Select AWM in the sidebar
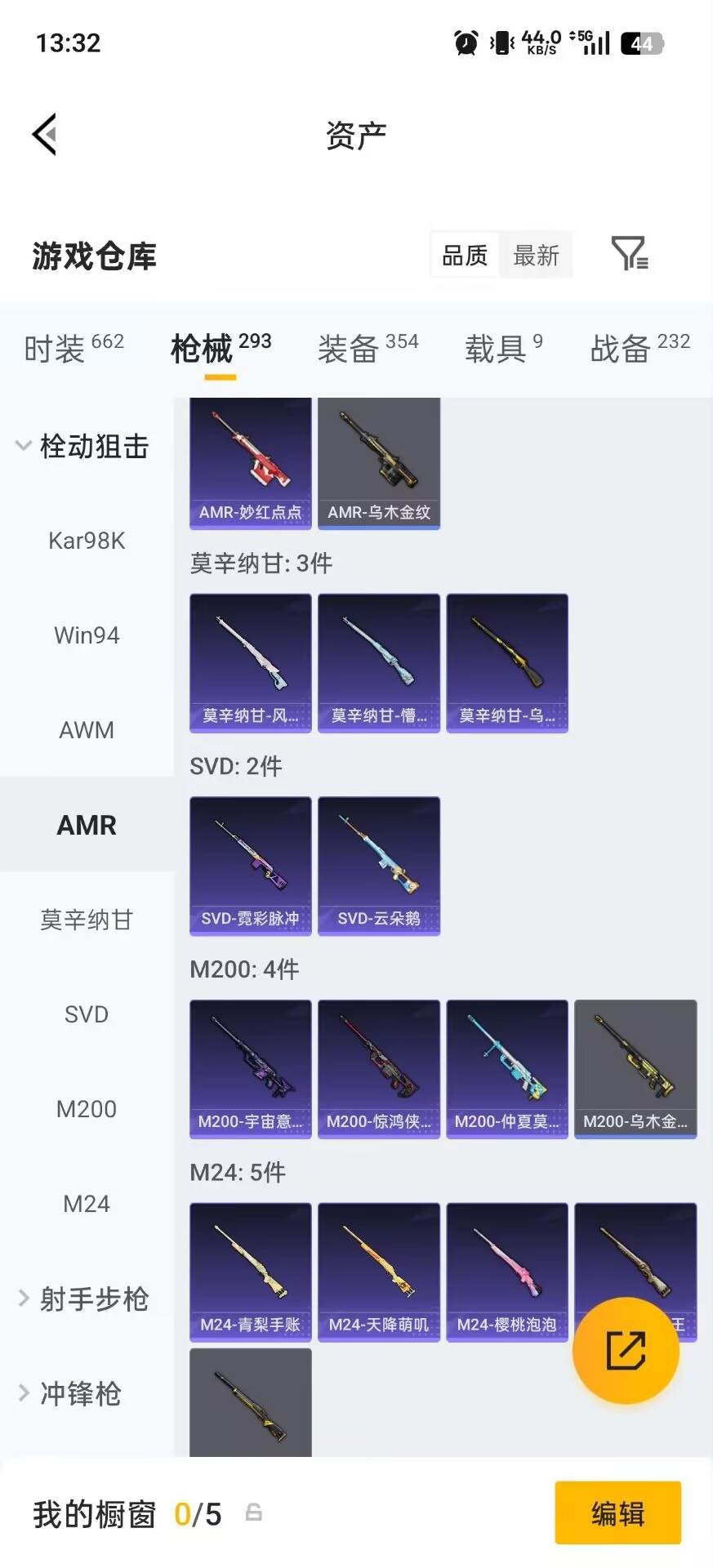This screenshot has width=713, height=1568. pos(87,730)
